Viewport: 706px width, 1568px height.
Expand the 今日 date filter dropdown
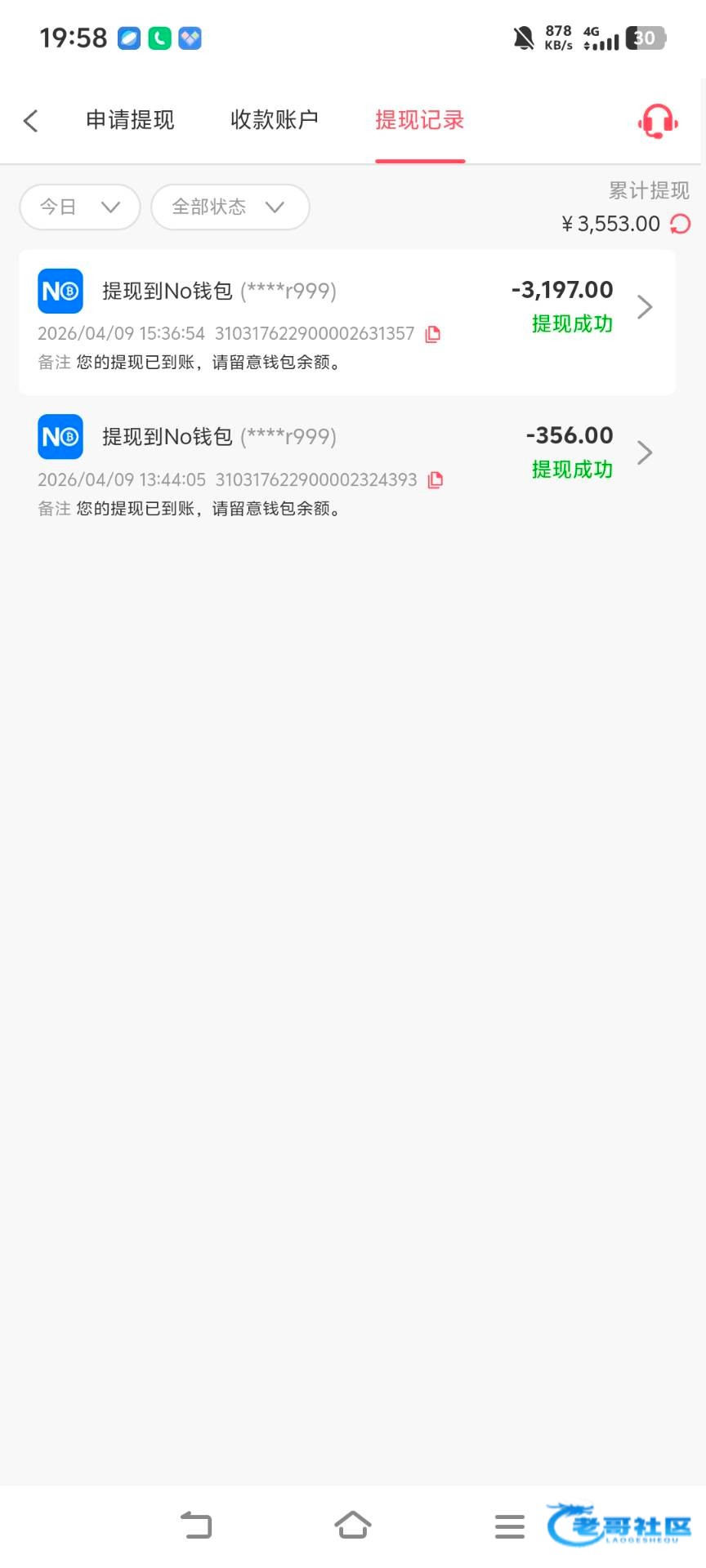click(80, 207)
